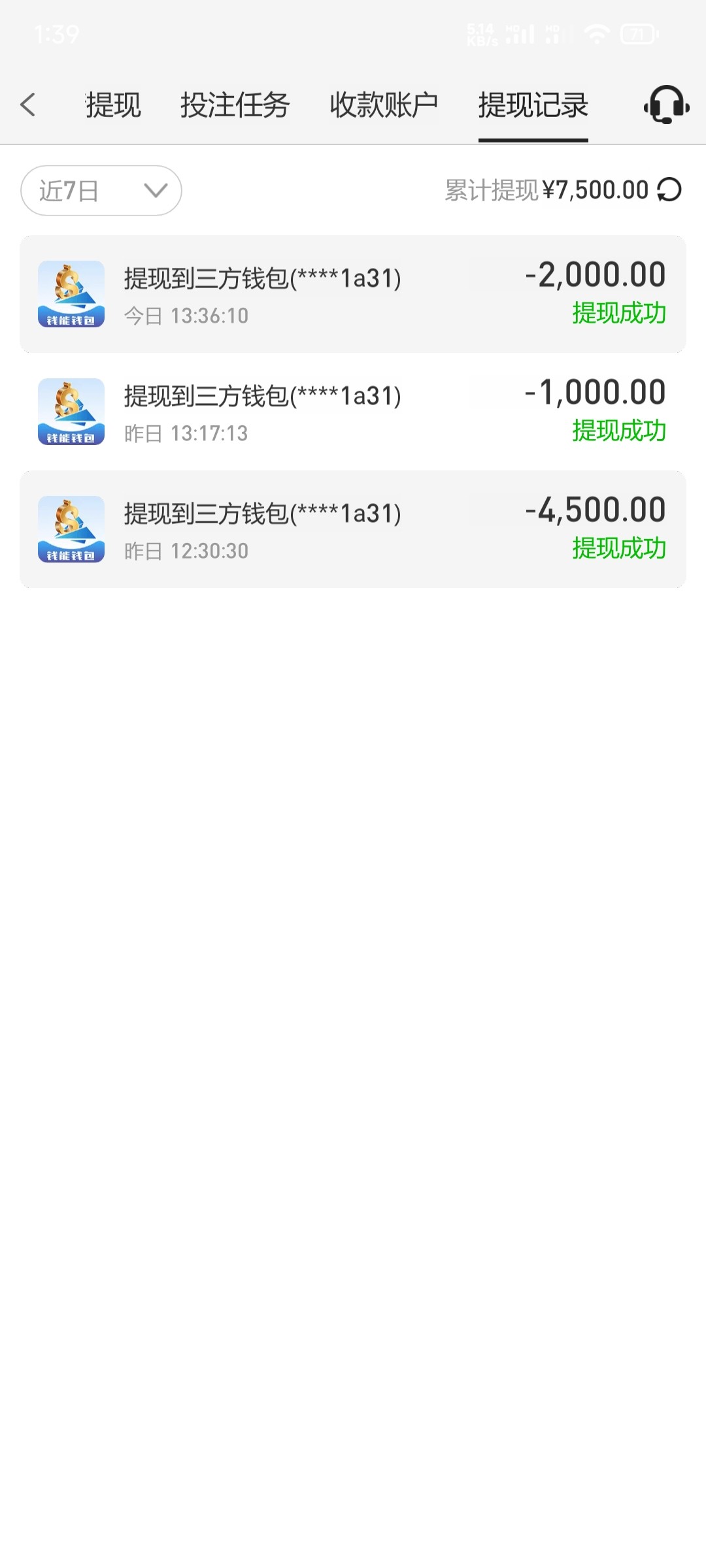View the -1,000.00 withdrawal record details
706x1568 pixels.
tap(353, 412)
